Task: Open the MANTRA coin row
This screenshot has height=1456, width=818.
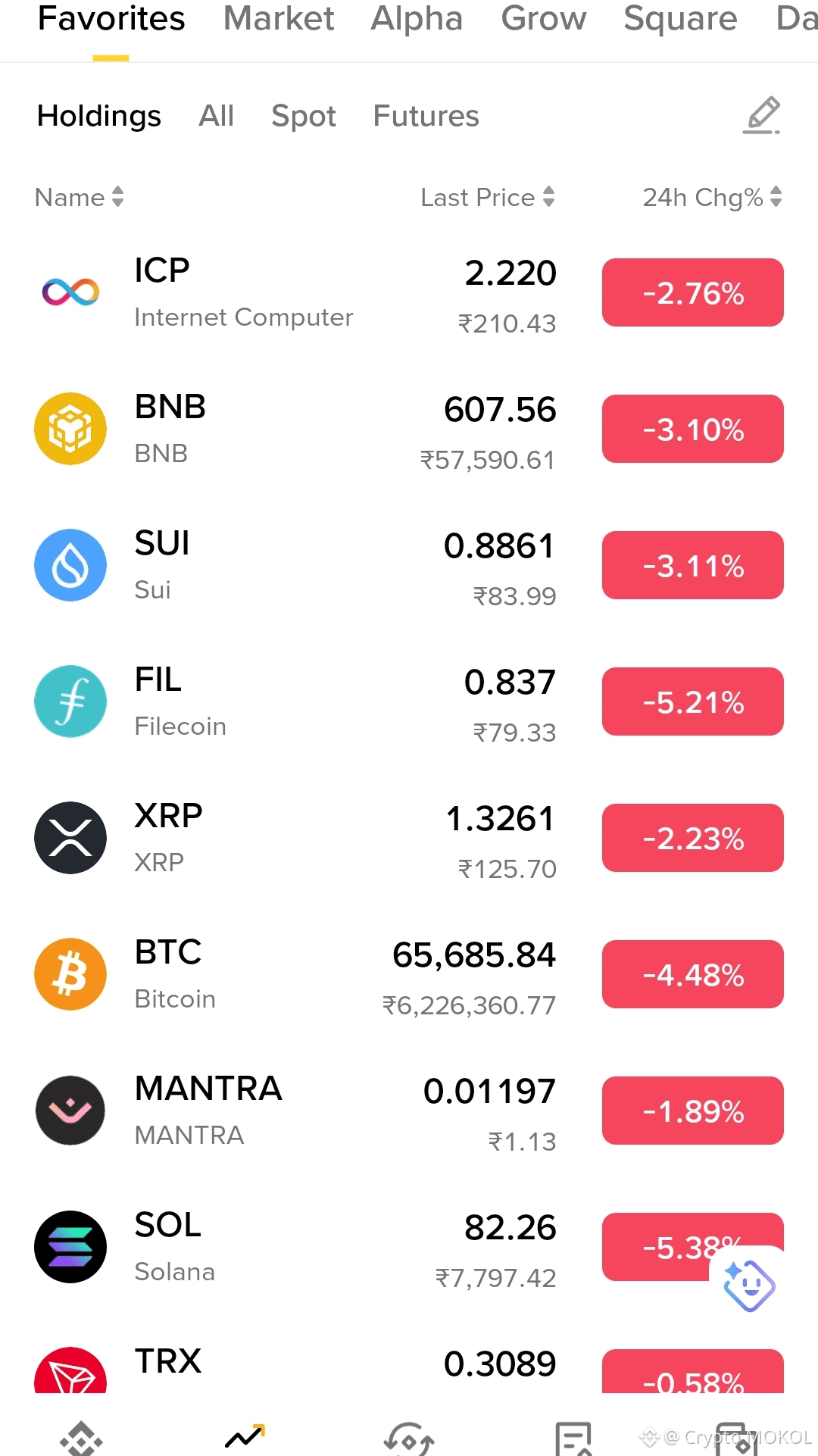Action: 409,1111
